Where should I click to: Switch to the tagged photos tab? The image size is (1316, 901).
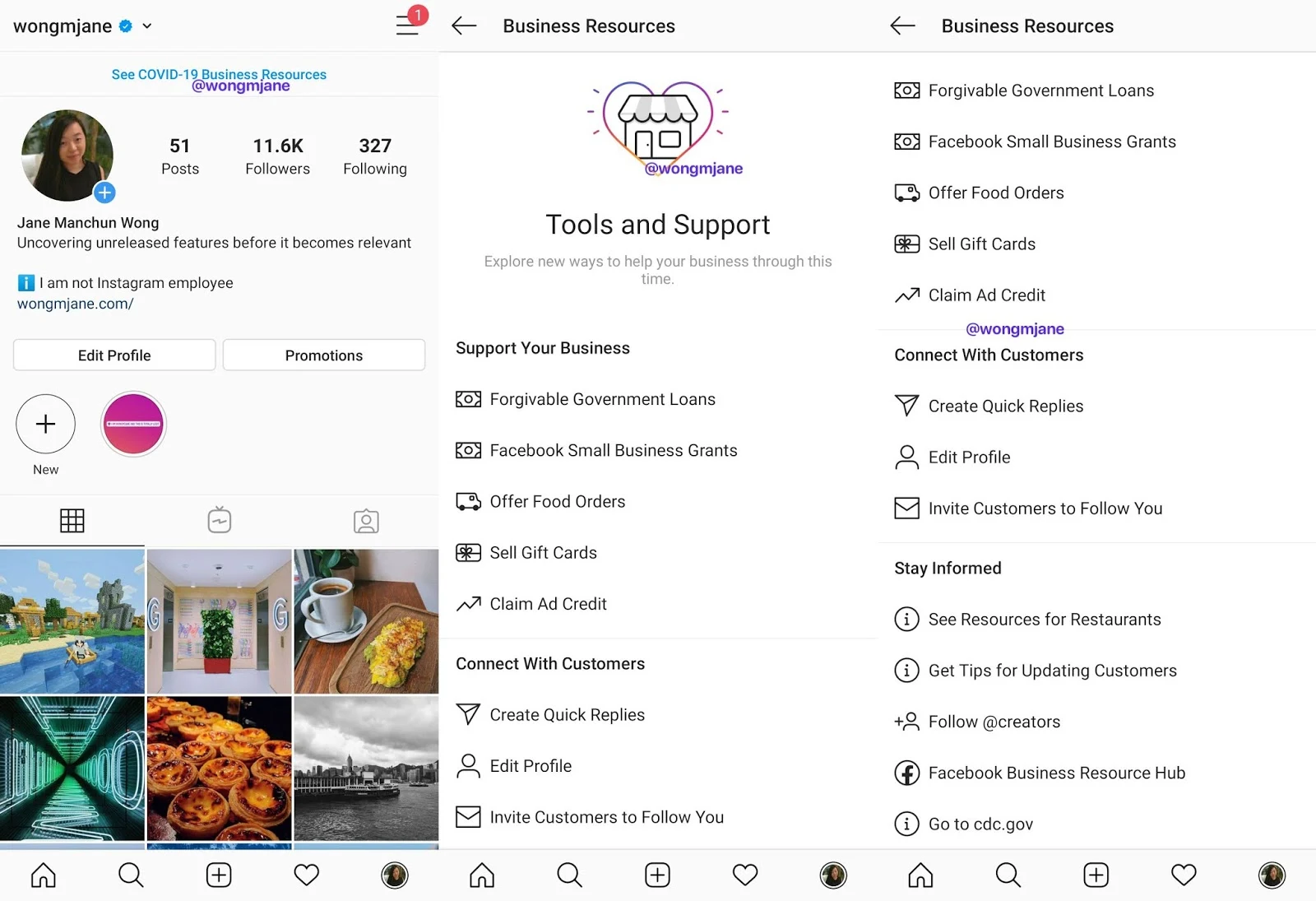366,520
